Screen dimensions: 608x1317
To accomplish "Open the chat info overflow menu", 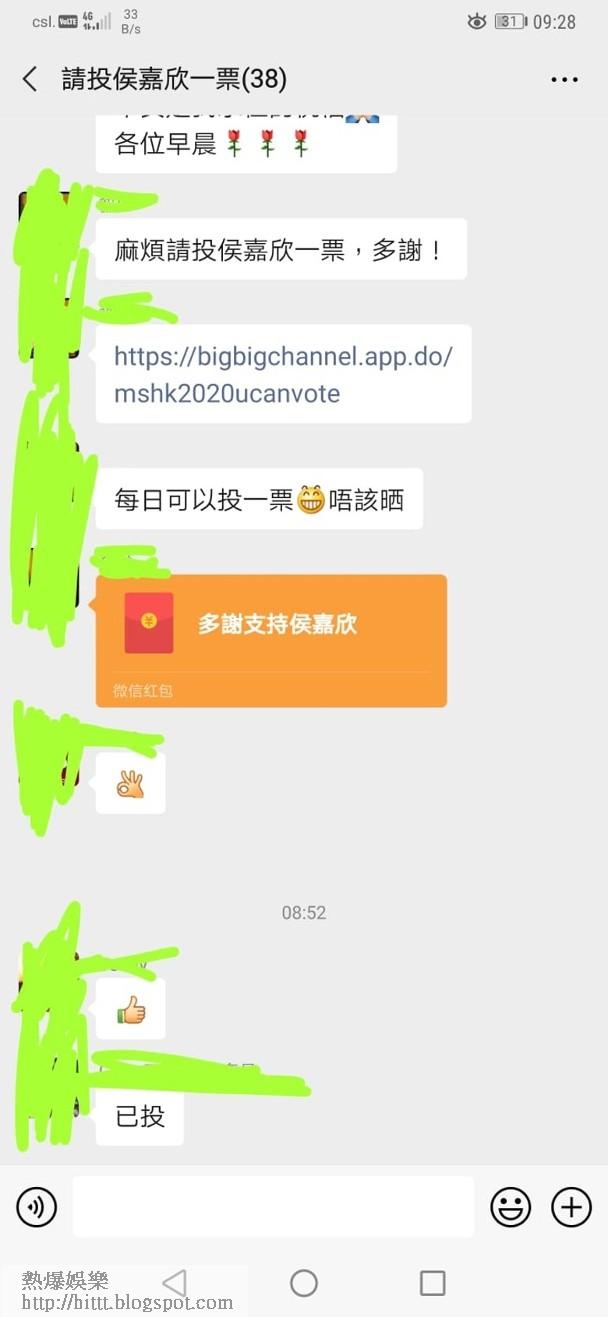I will (564, 80).
